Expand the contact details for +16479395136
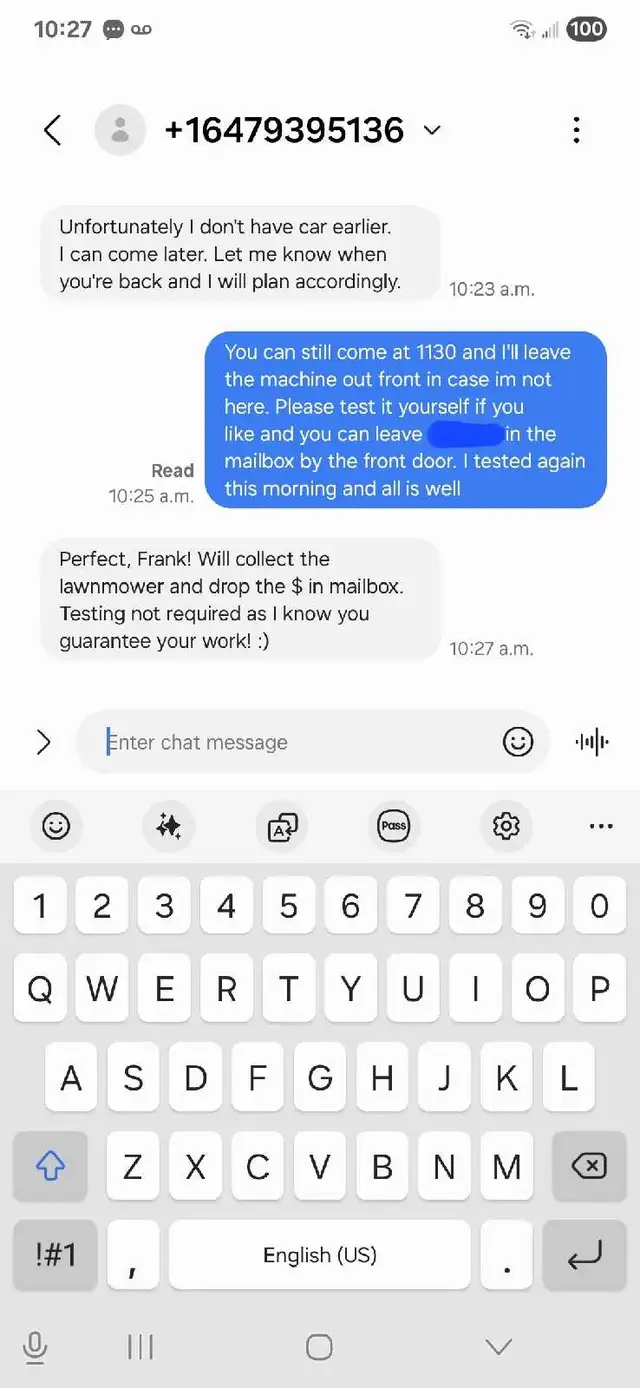This screenshot has height=1388, width=640. [432, 130]
